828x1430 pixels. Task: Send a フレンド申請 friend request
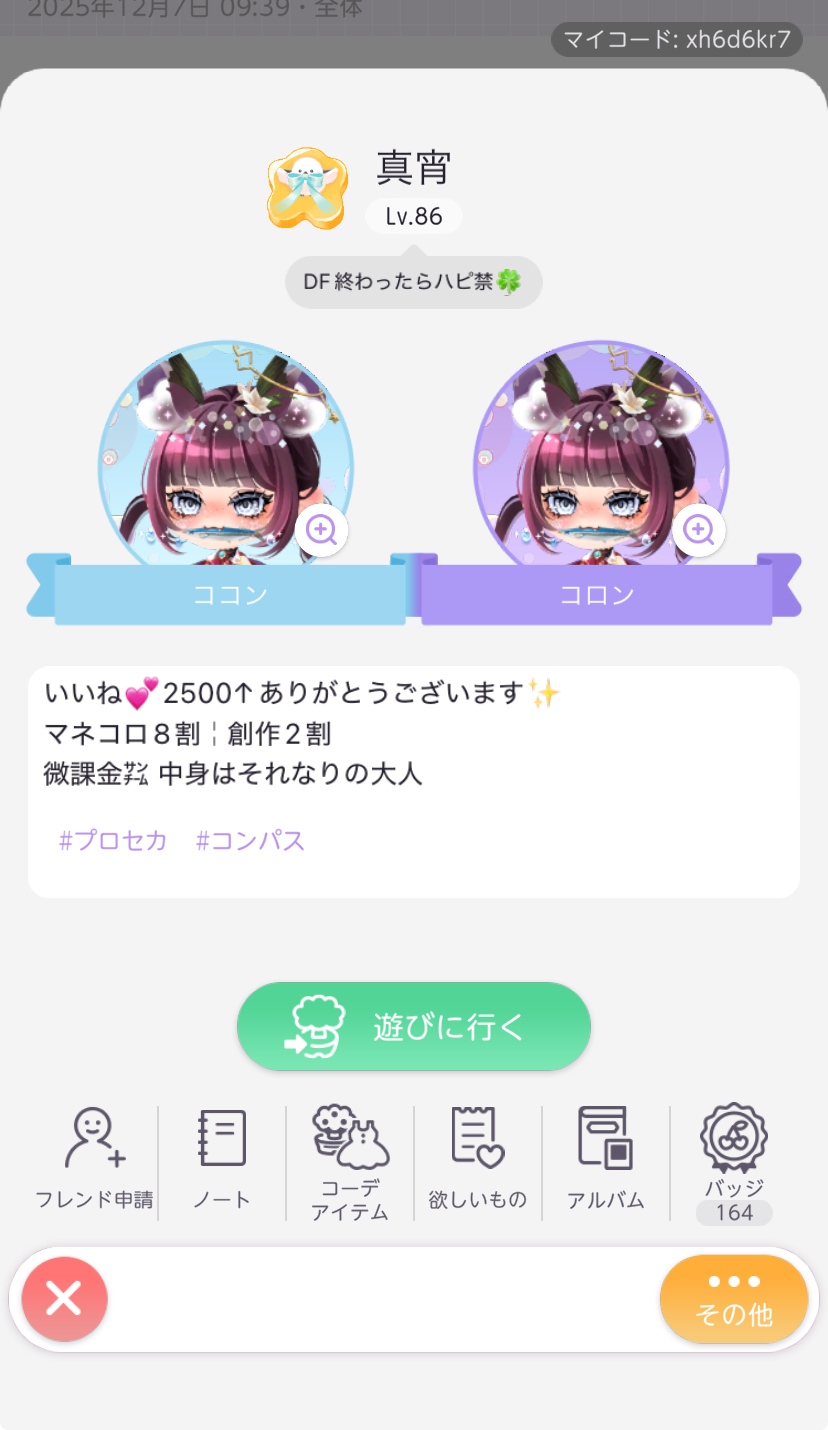tap(94, 1158)
